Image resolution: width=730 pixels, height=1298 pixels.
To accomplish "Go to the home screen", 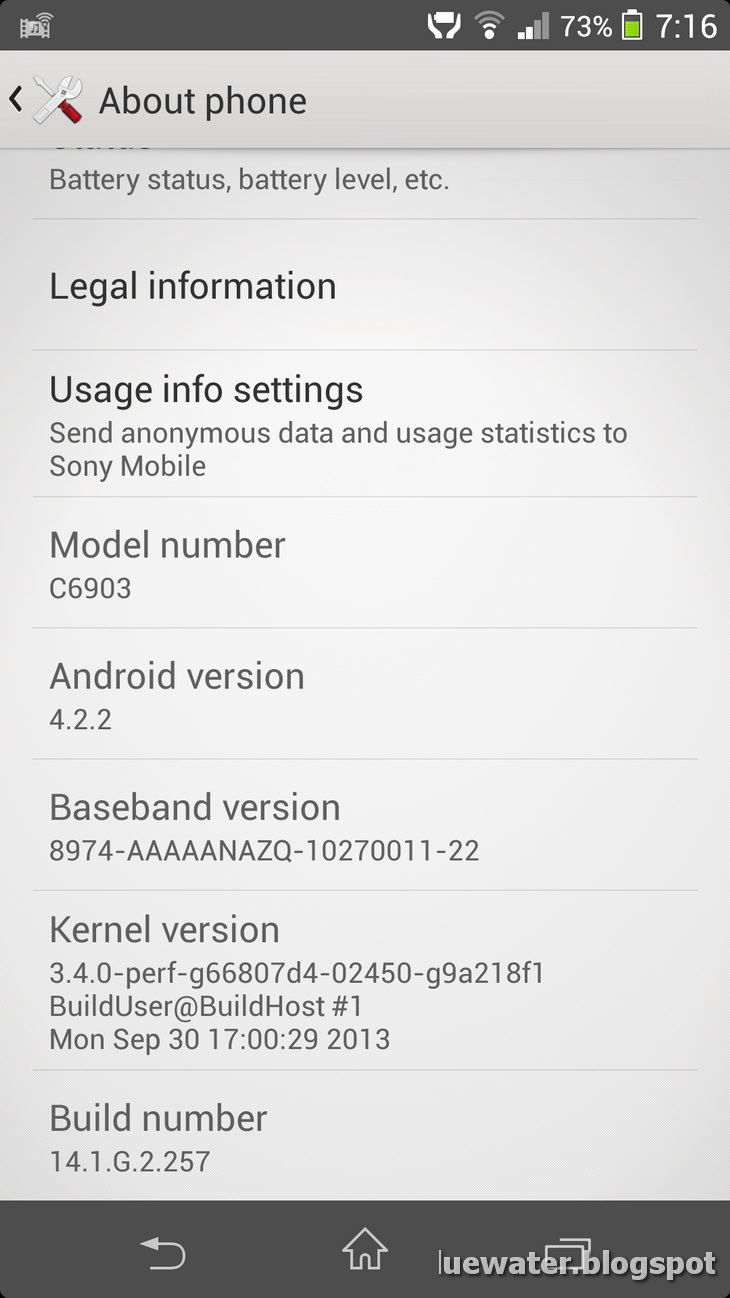I will [365, 1250].
